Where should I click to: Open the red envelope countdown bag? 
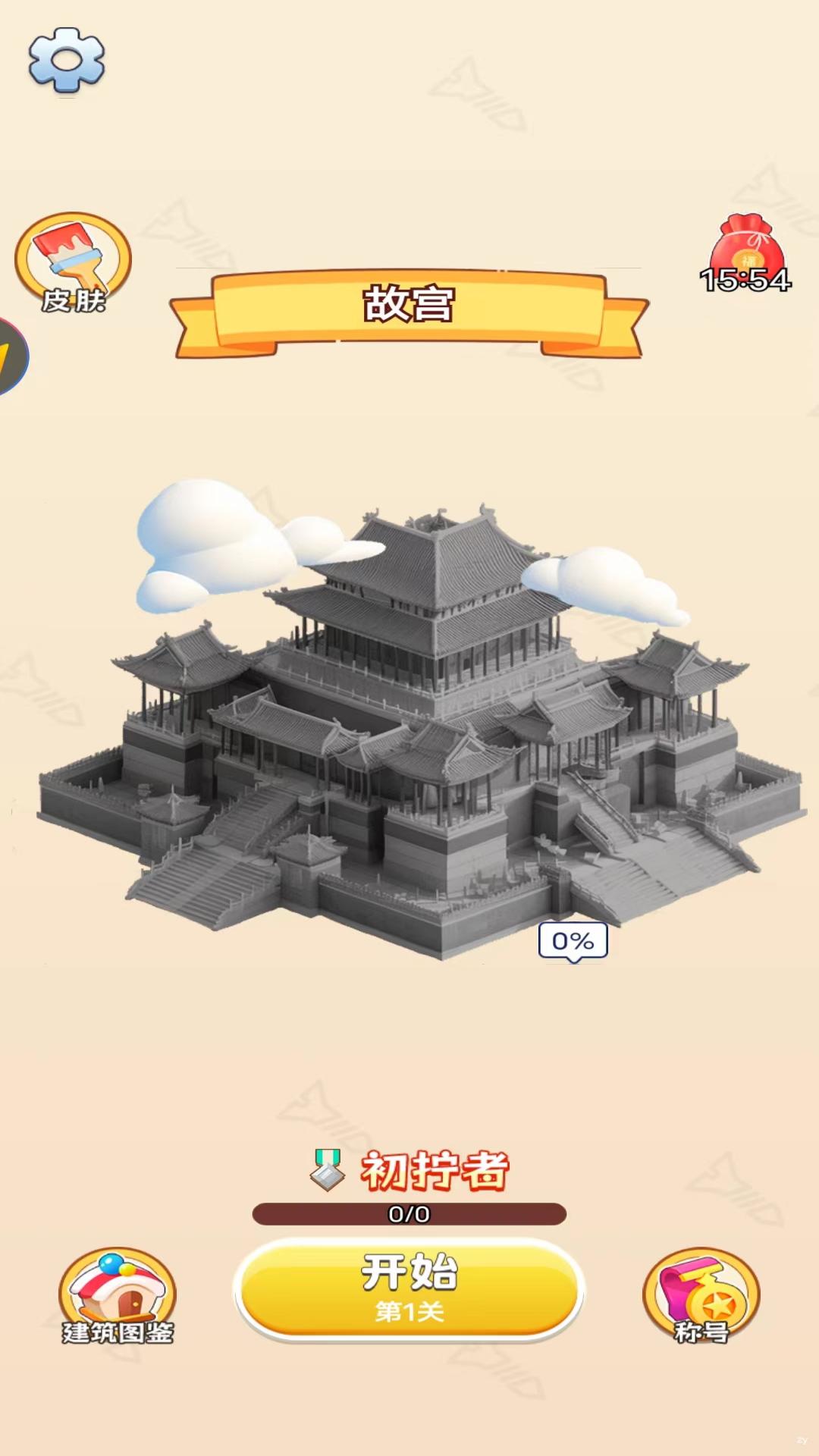pos(746,254)
